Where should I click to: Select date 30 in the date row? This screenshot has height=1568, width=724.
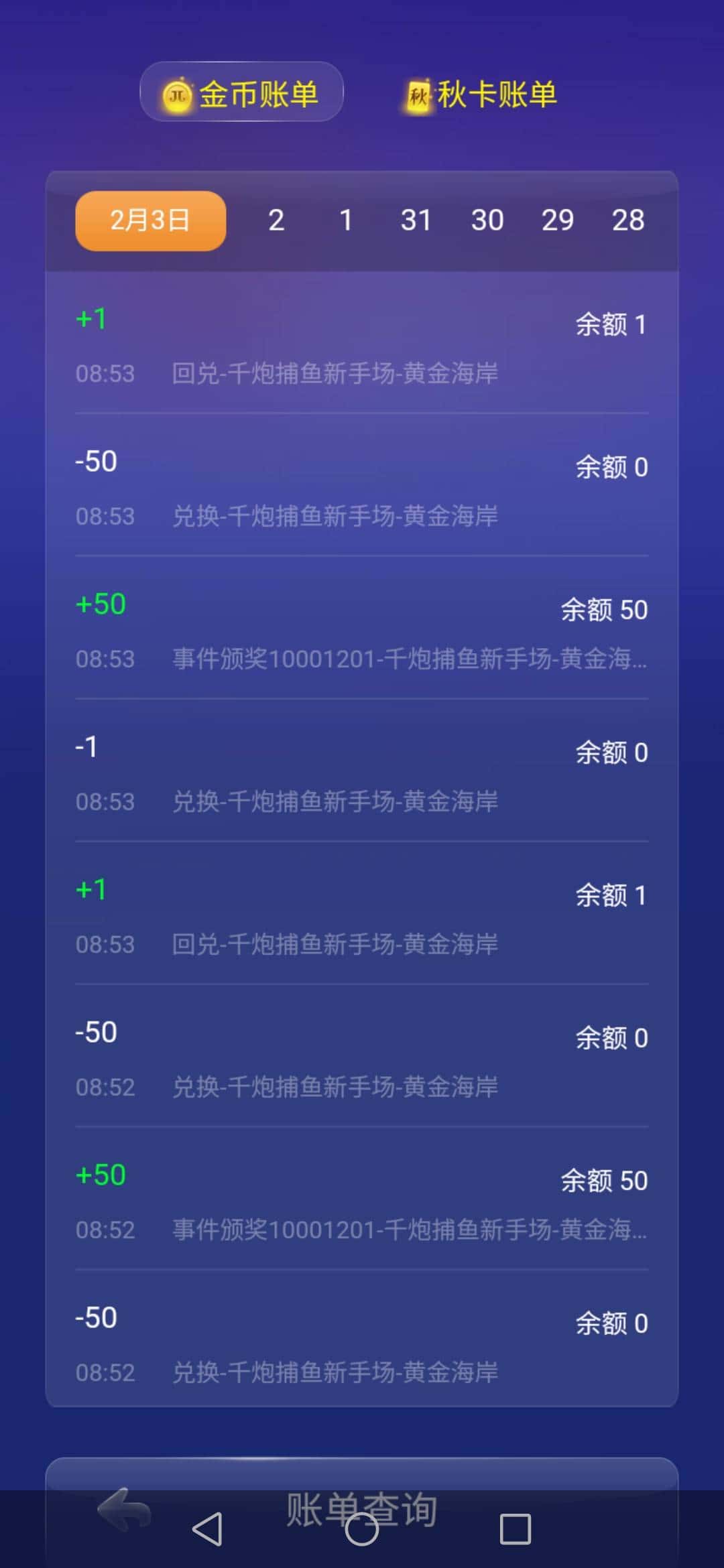click(487, 220)
